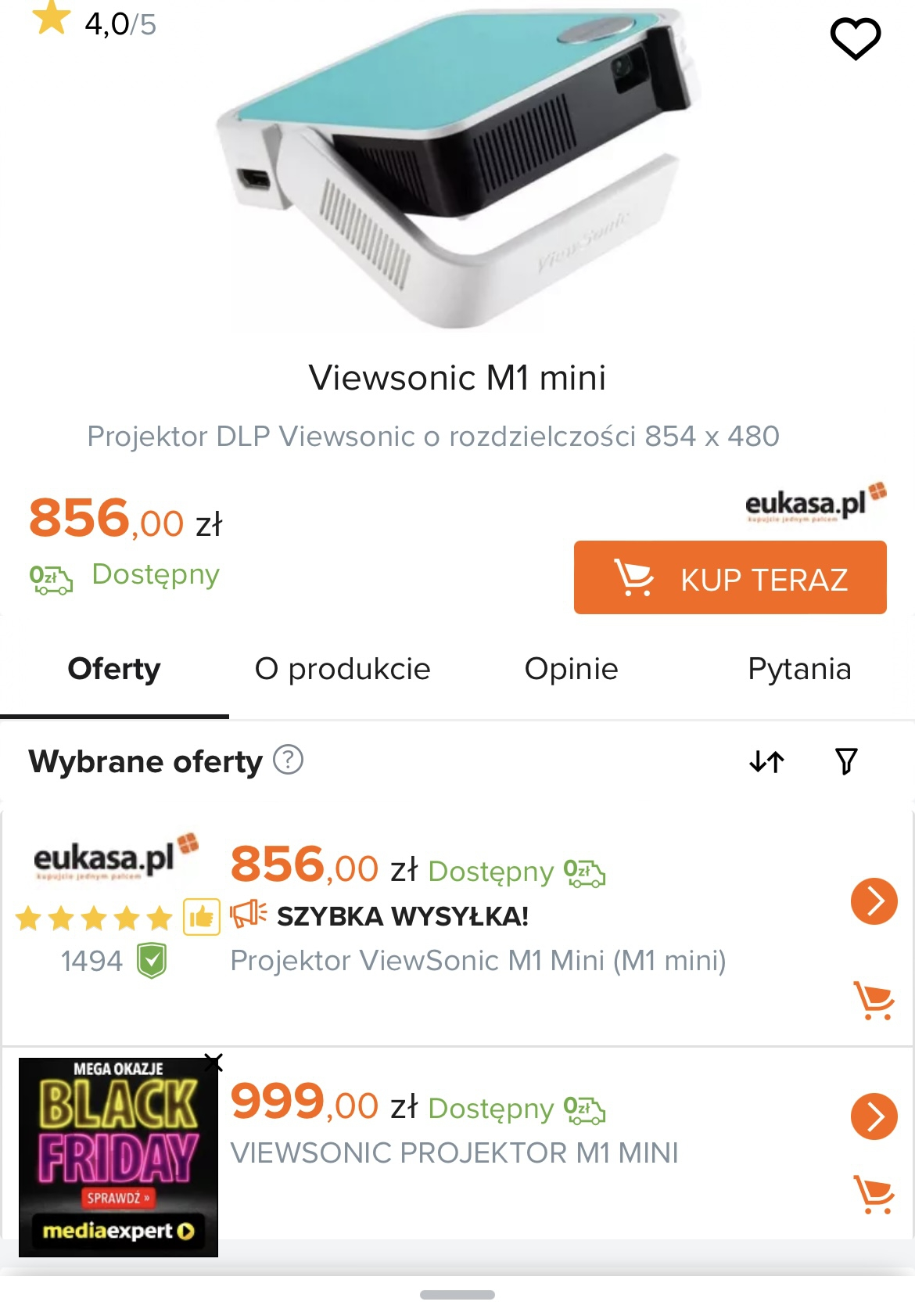Add Viewsonic M1 mini to favorites
The height and width of the screenshot is (1316, 915).
point(855,39)
